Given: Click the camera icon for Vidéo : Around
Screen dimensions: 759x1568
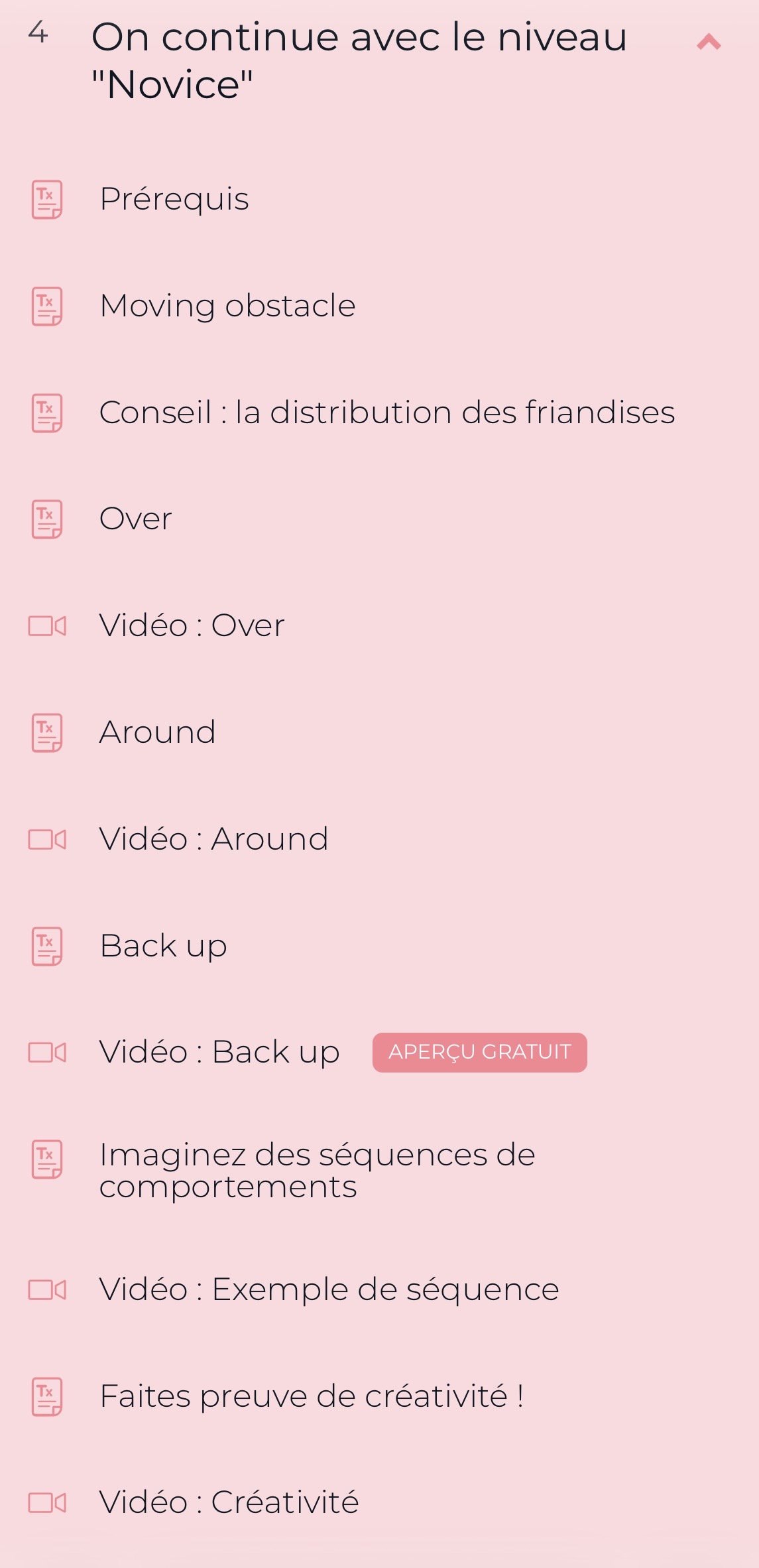Looking at the screenshot, I should (x=46, y=838).
